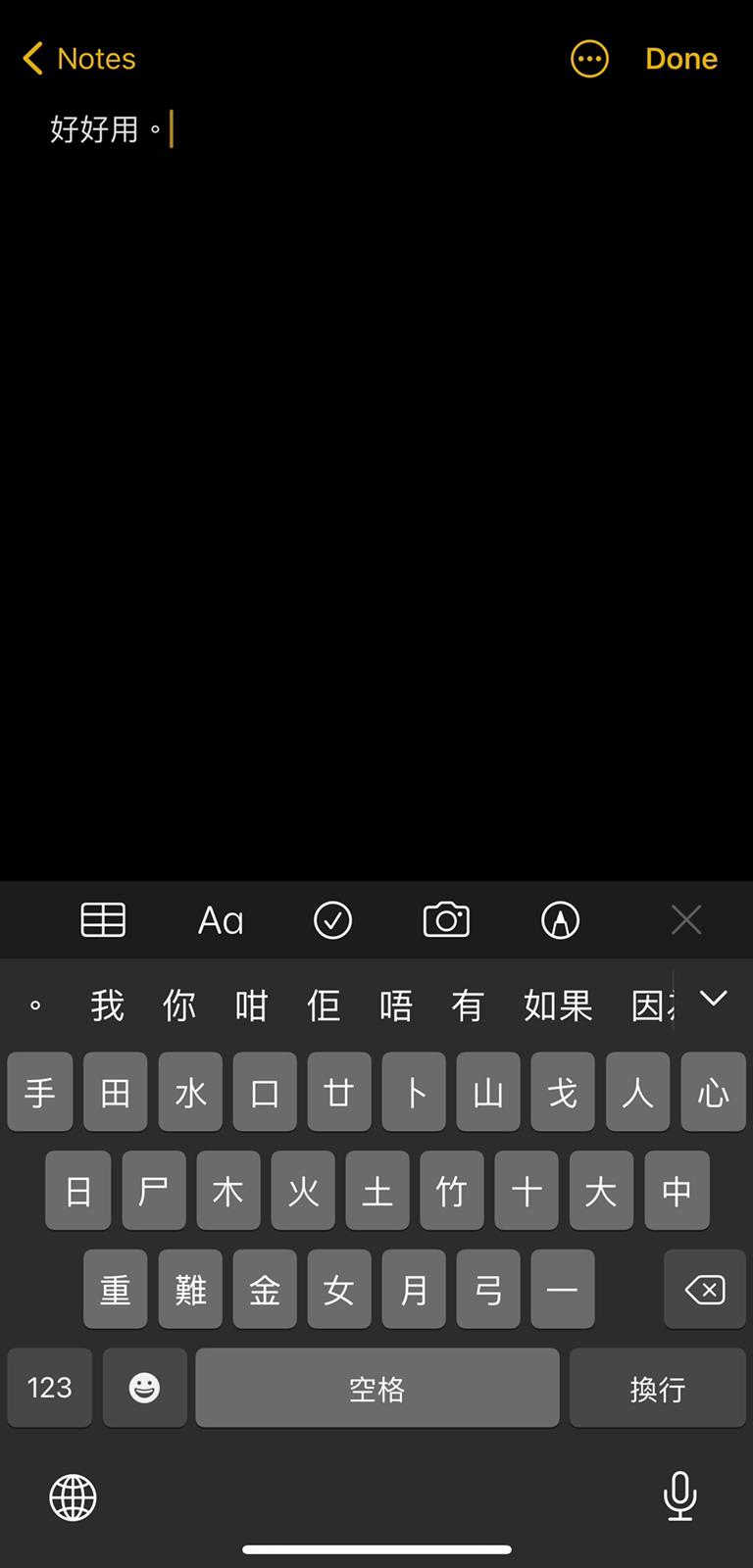Insert a table into the note
The image size is (753, 1568).
(103, 920)
